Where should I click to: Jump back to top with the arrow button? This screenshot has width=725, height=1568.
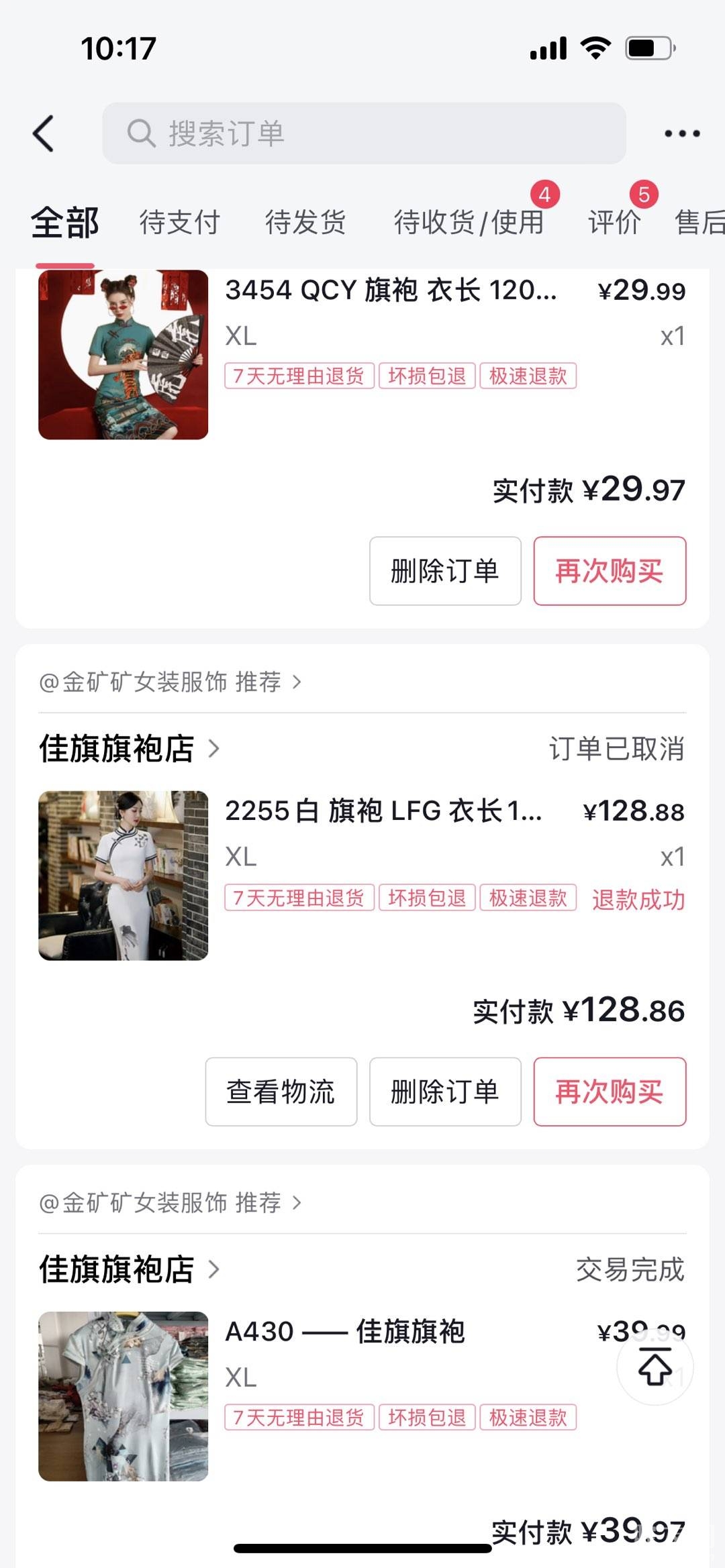tap(655, 1367)
